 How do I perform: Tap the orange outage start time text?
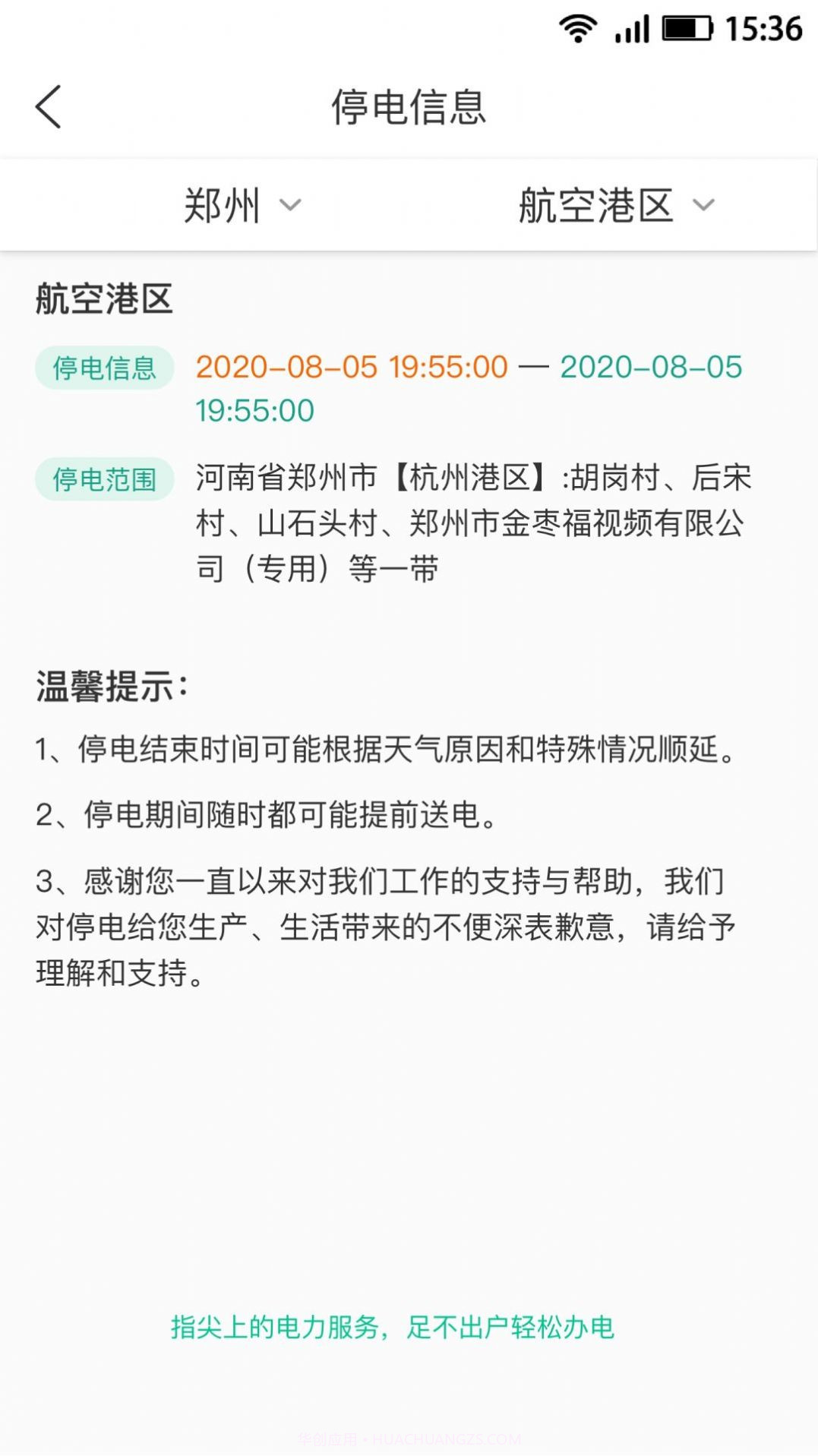click(349, 367)
